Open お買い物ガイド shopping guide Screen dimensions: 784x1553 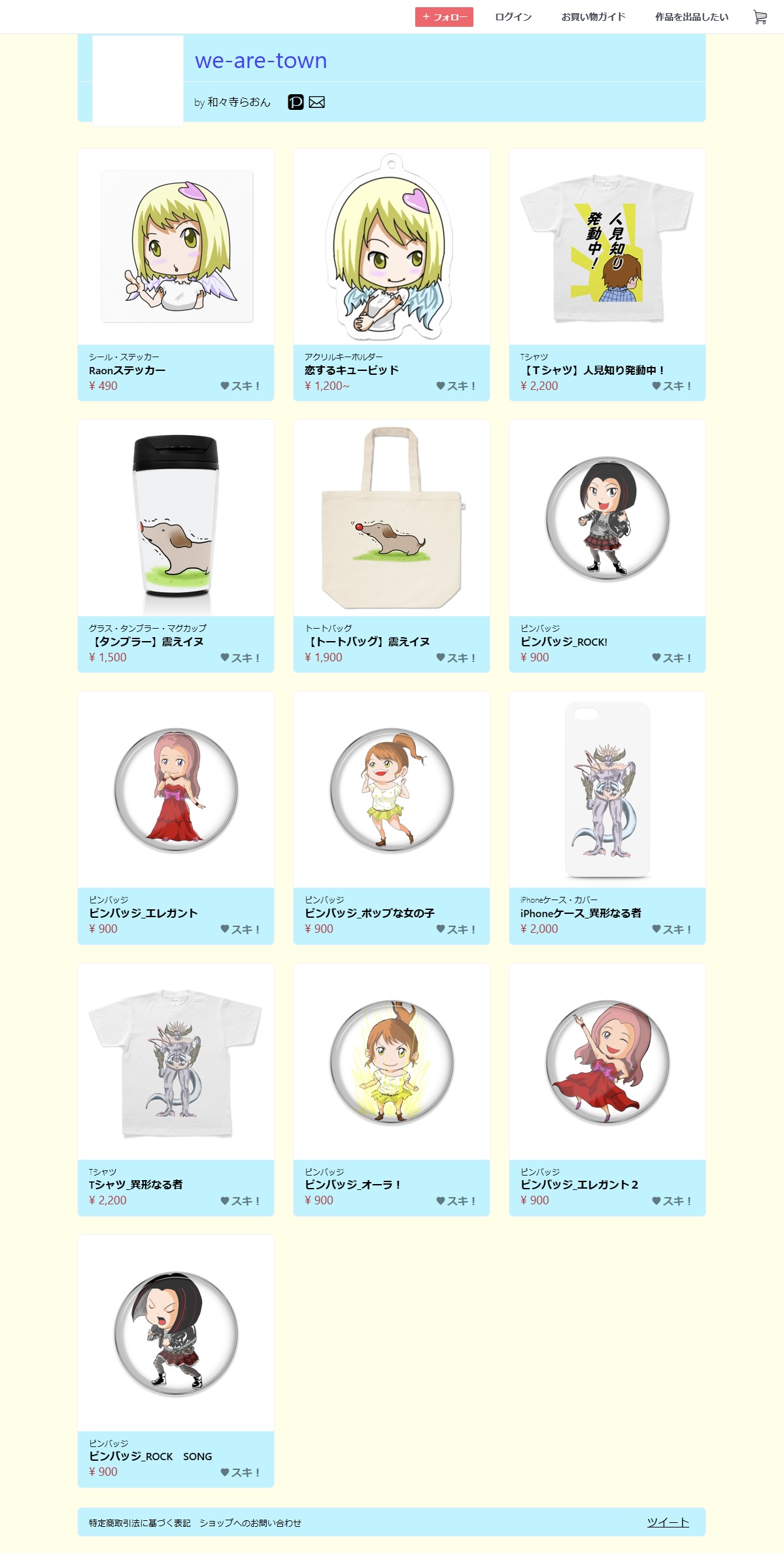[593, 17]
